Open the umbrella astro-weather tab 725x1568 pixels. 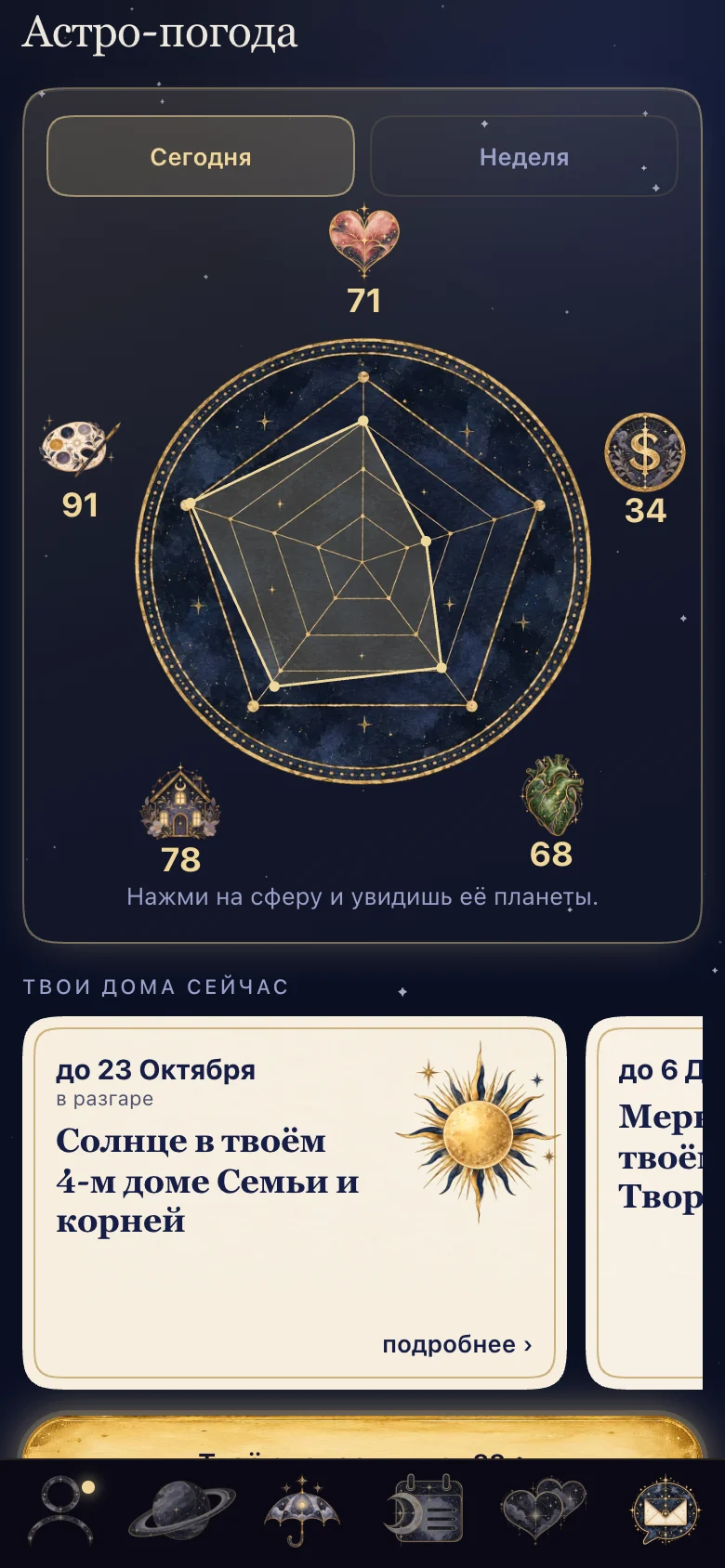[301, 1511]
